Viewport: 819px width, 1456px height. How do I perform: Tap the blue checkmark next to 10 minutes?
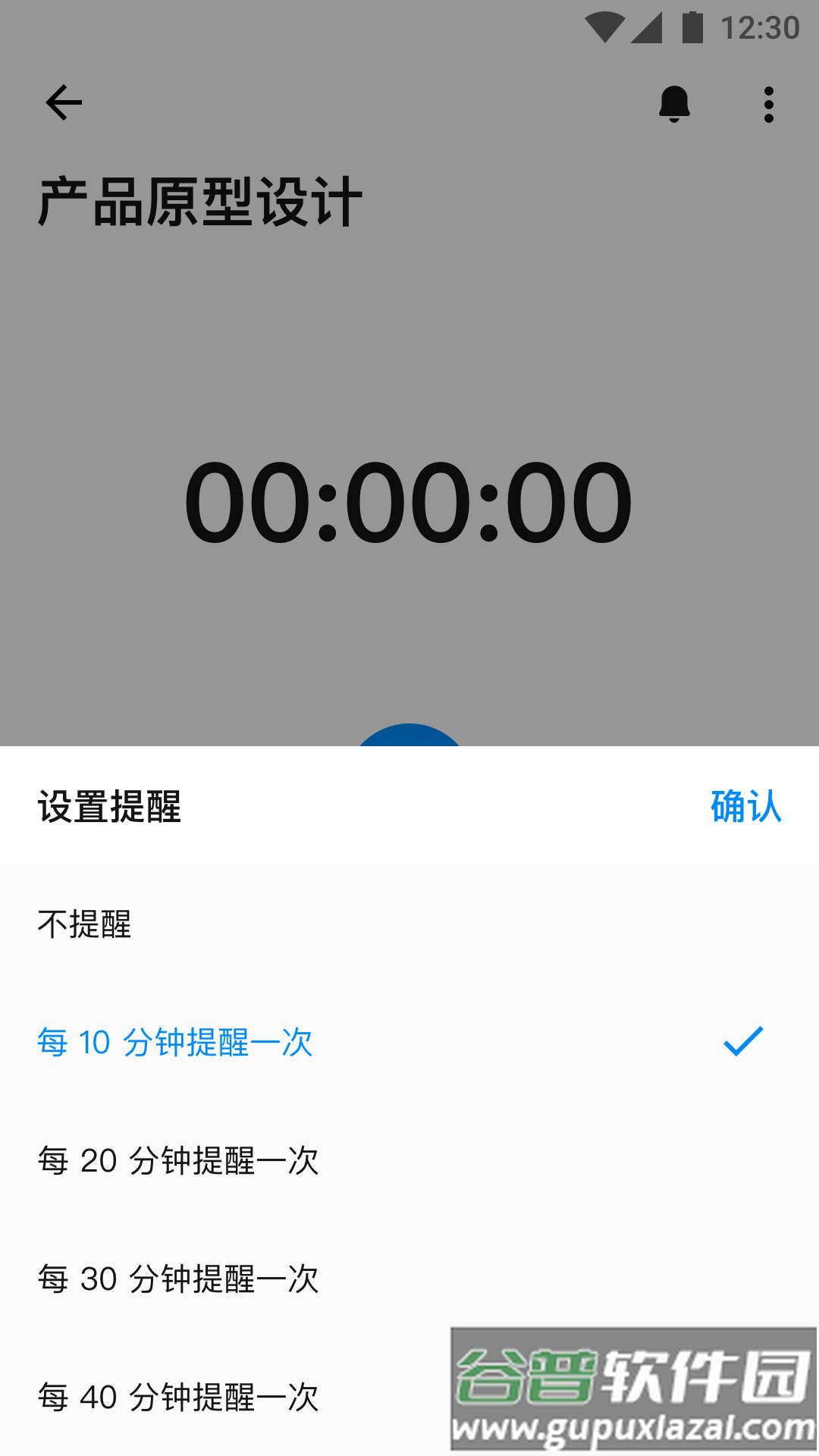pyautogui.click(x=743, y=1044)
